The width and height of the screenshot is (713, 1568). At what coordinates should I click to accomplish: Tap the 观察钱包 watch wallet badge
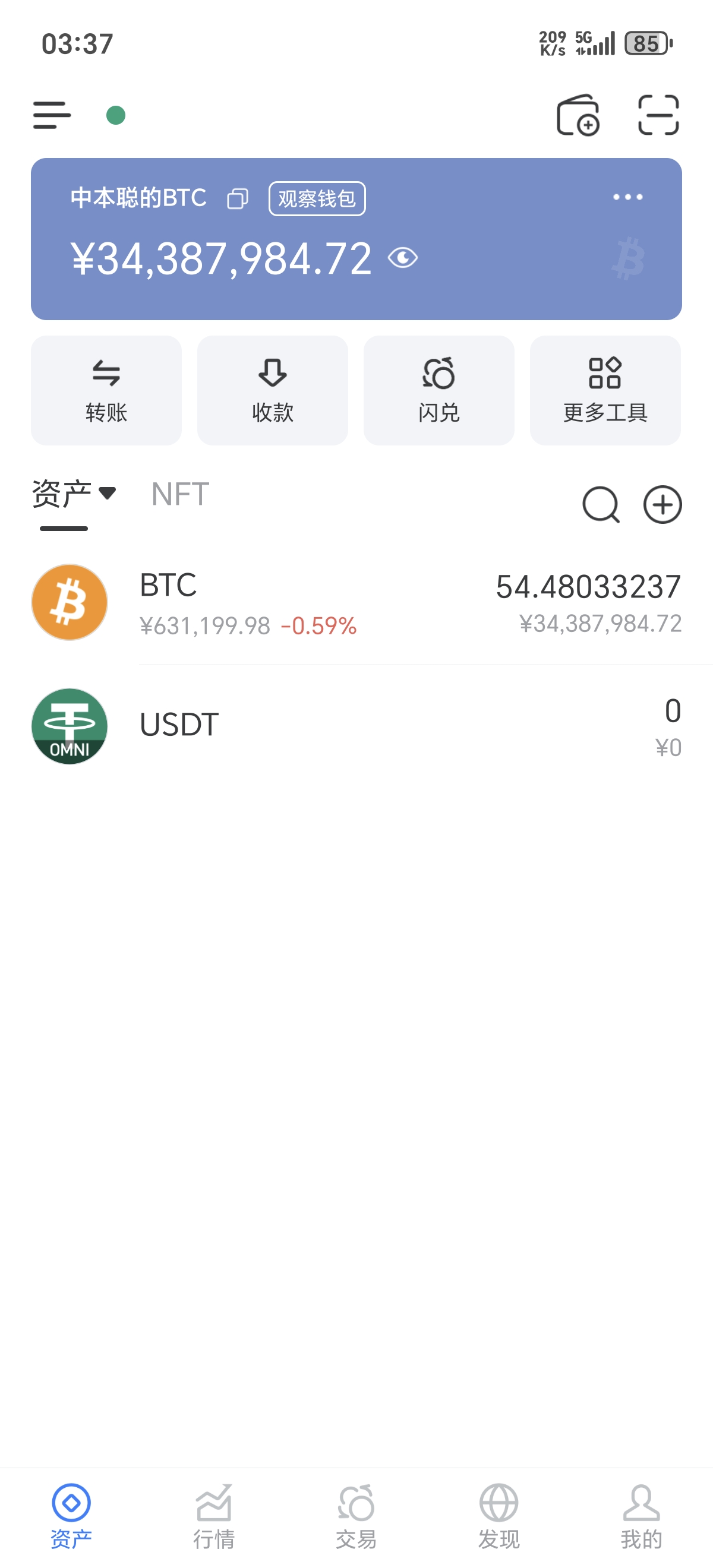coord(317,198)
